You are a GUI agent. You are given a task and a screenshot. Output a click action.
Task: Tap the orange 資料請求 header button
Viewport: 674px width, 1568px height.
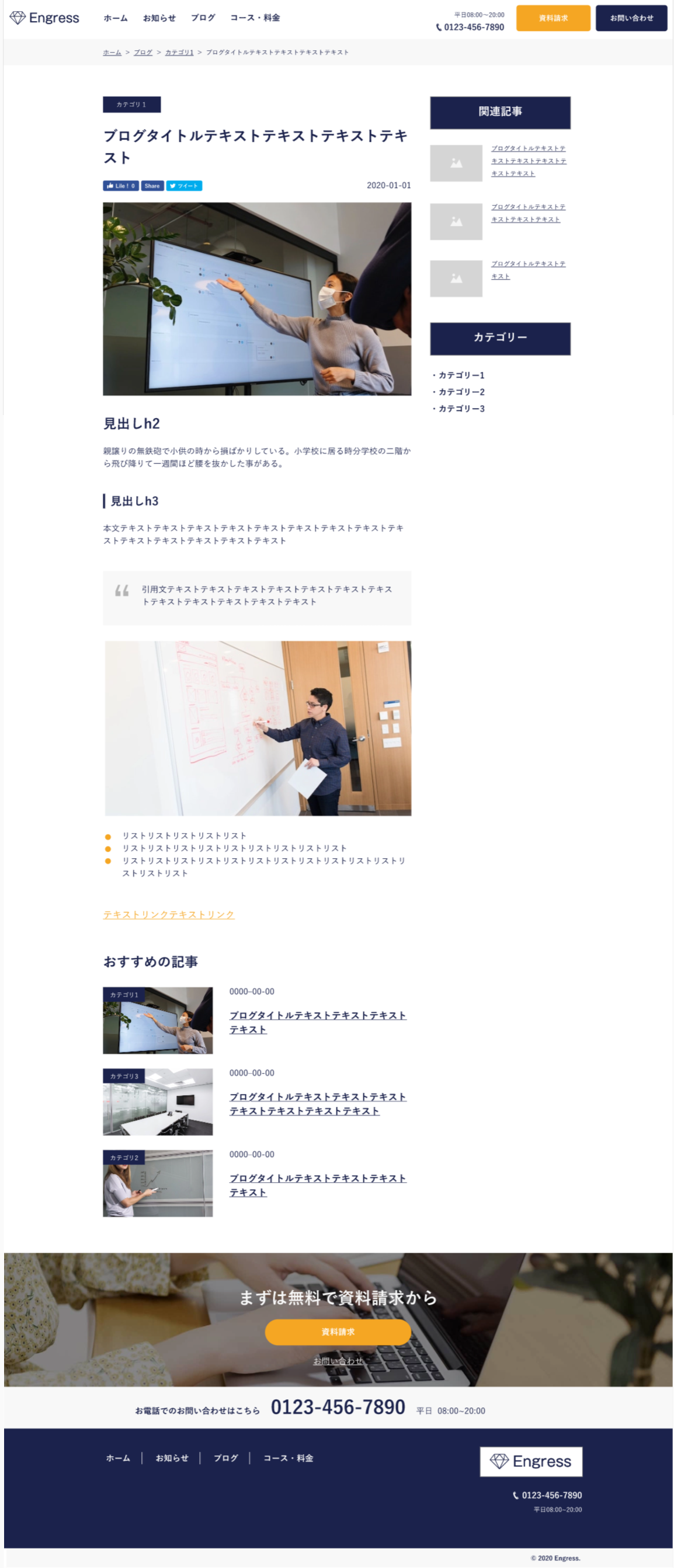(553, 18)
